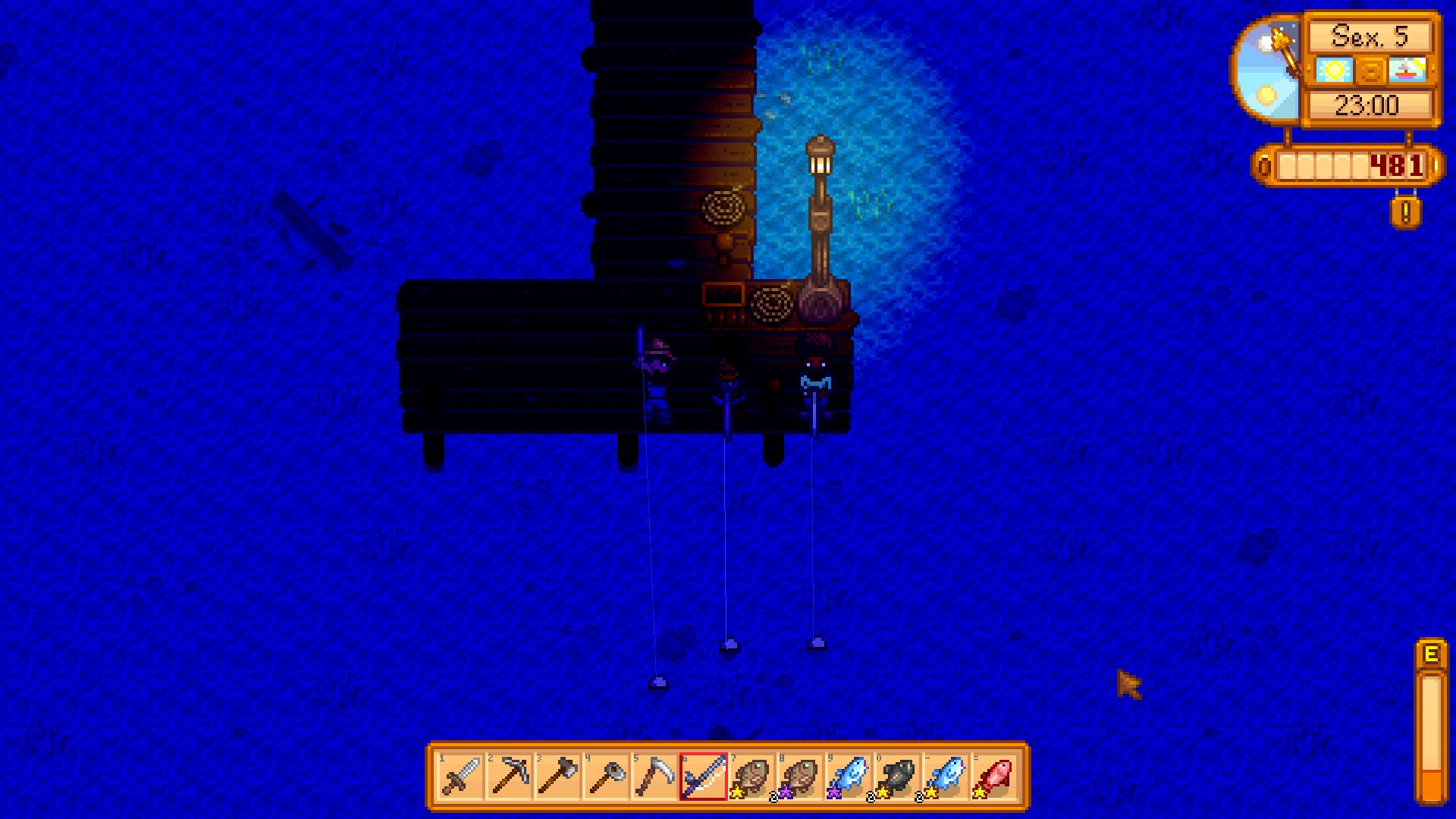1456x819 pixels.
Task: Tap the fishing rod in slot 6
Action: [x=704, y=777]
